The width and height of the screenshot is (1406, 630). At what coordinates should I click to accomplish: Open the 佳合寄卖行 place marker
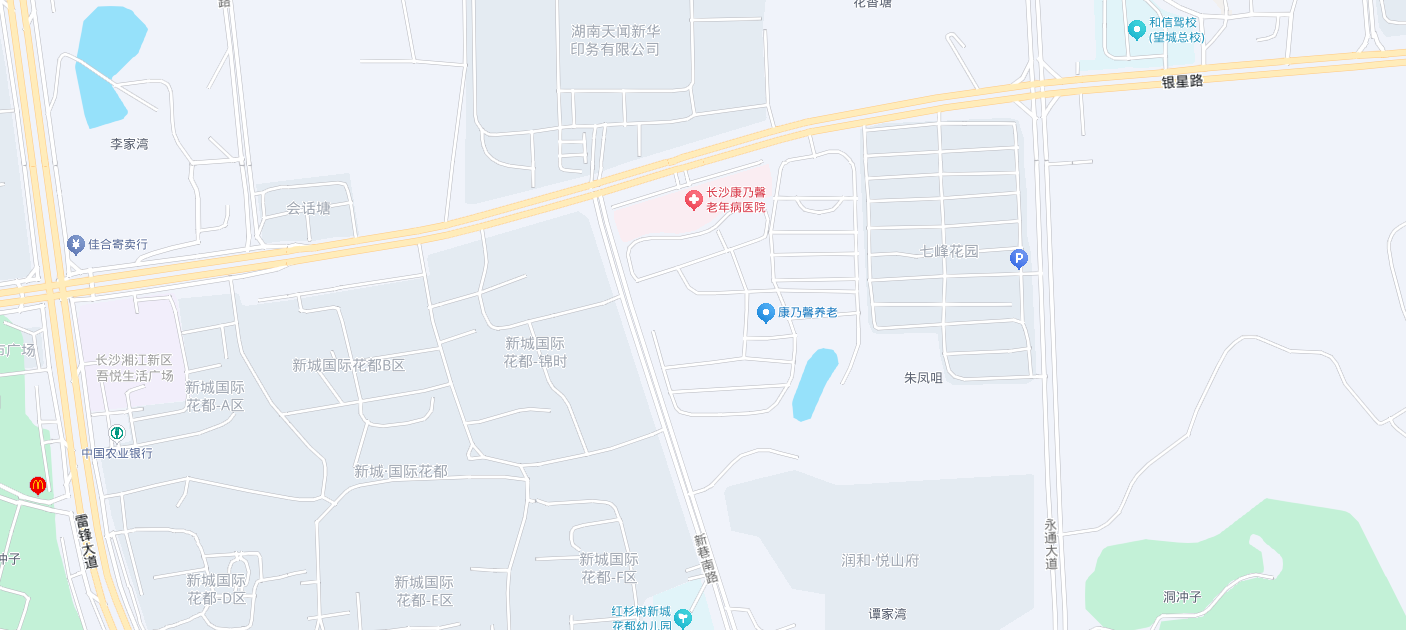[x=75, y=244]
